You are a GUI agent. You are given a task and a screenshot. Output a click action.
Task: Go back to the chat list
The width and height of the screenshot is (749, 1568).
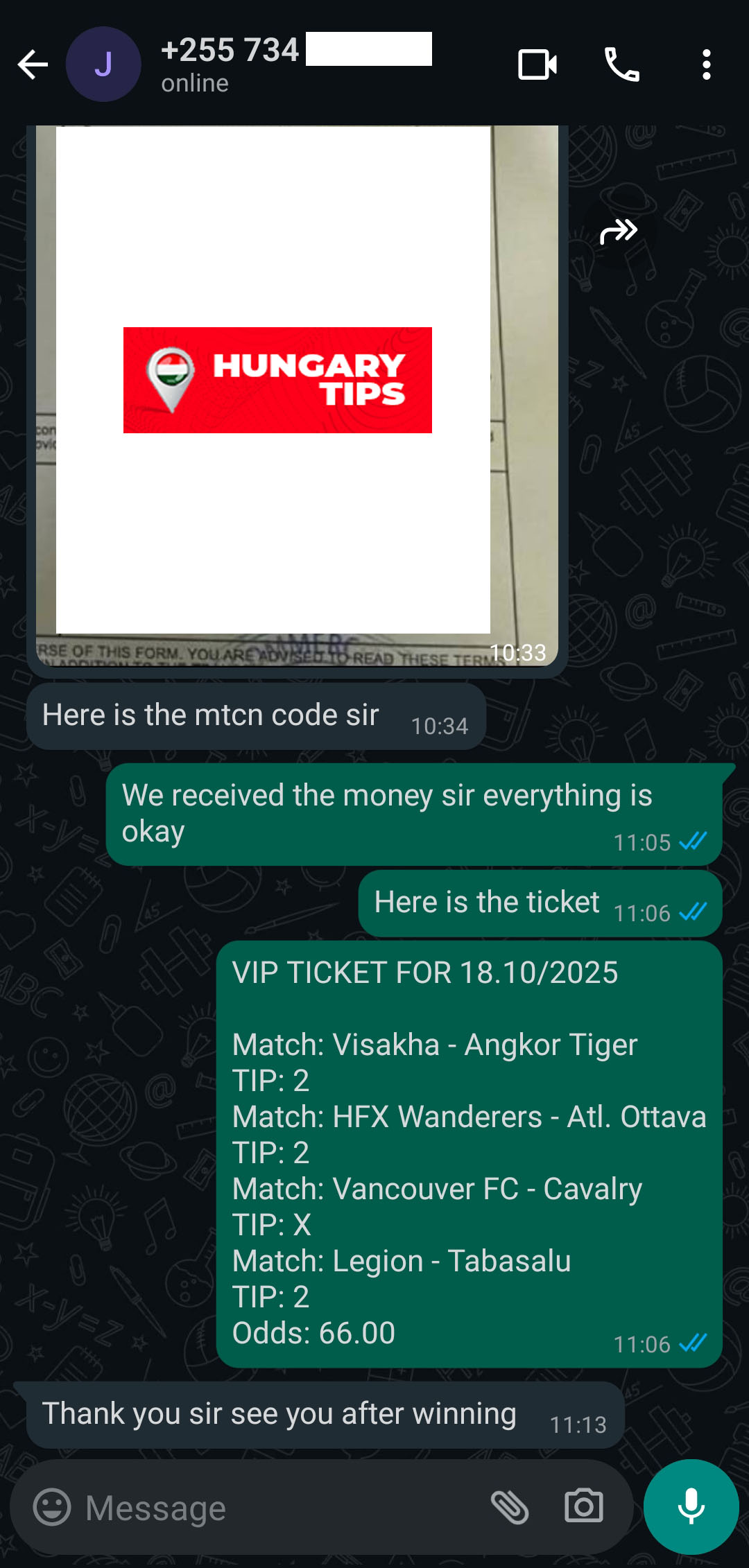33,65
